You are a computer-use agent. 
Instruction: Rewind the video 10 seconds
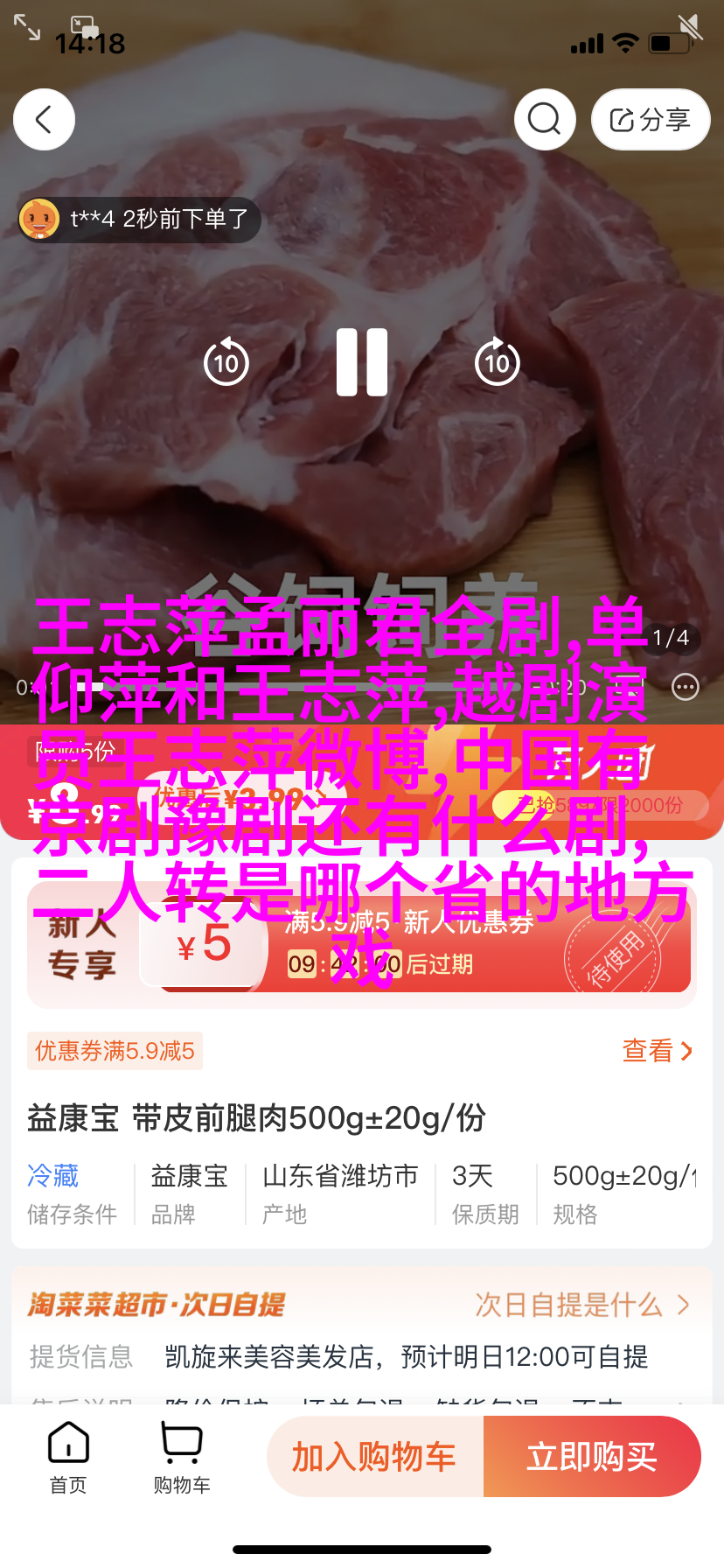[226, 362]
